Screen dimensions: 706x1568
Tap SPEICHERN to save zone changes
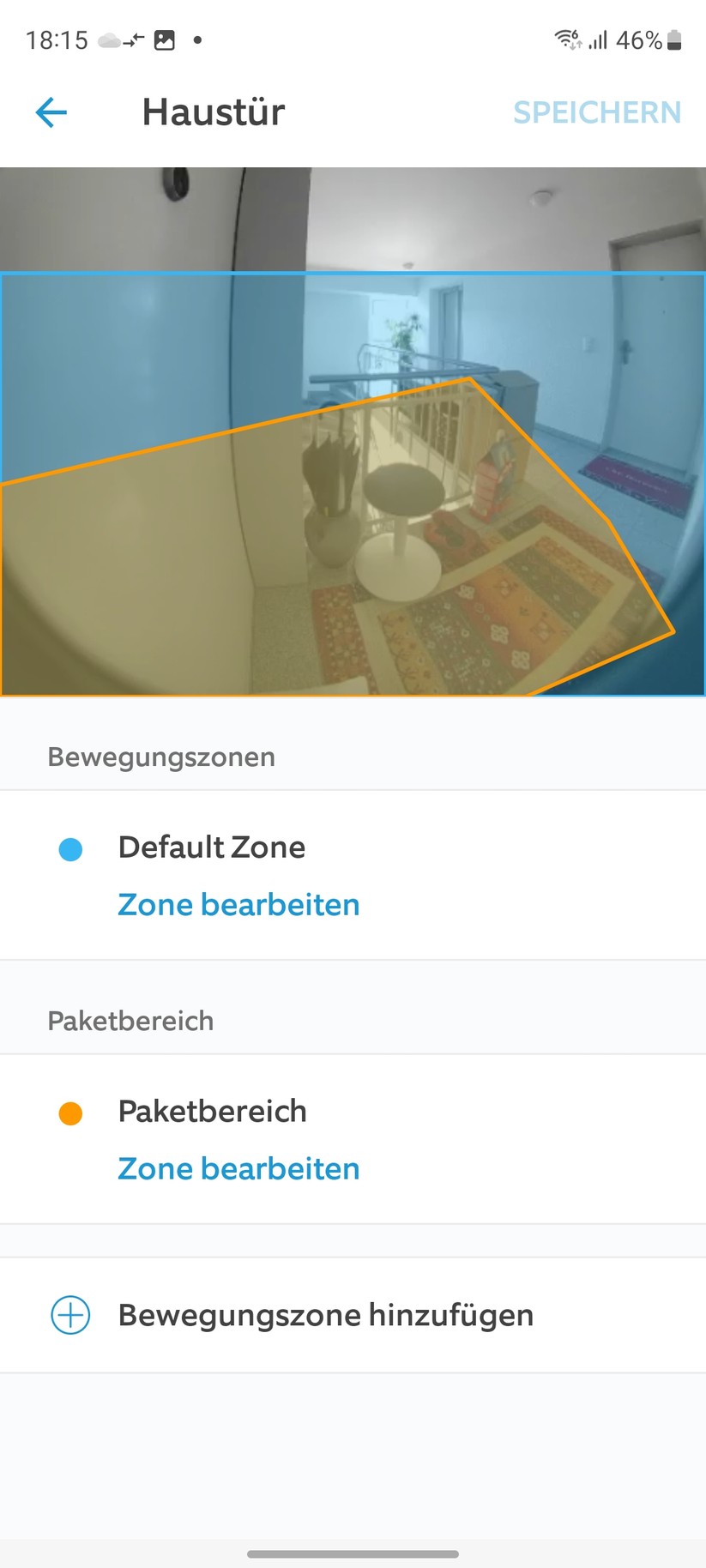coord(597,112)
